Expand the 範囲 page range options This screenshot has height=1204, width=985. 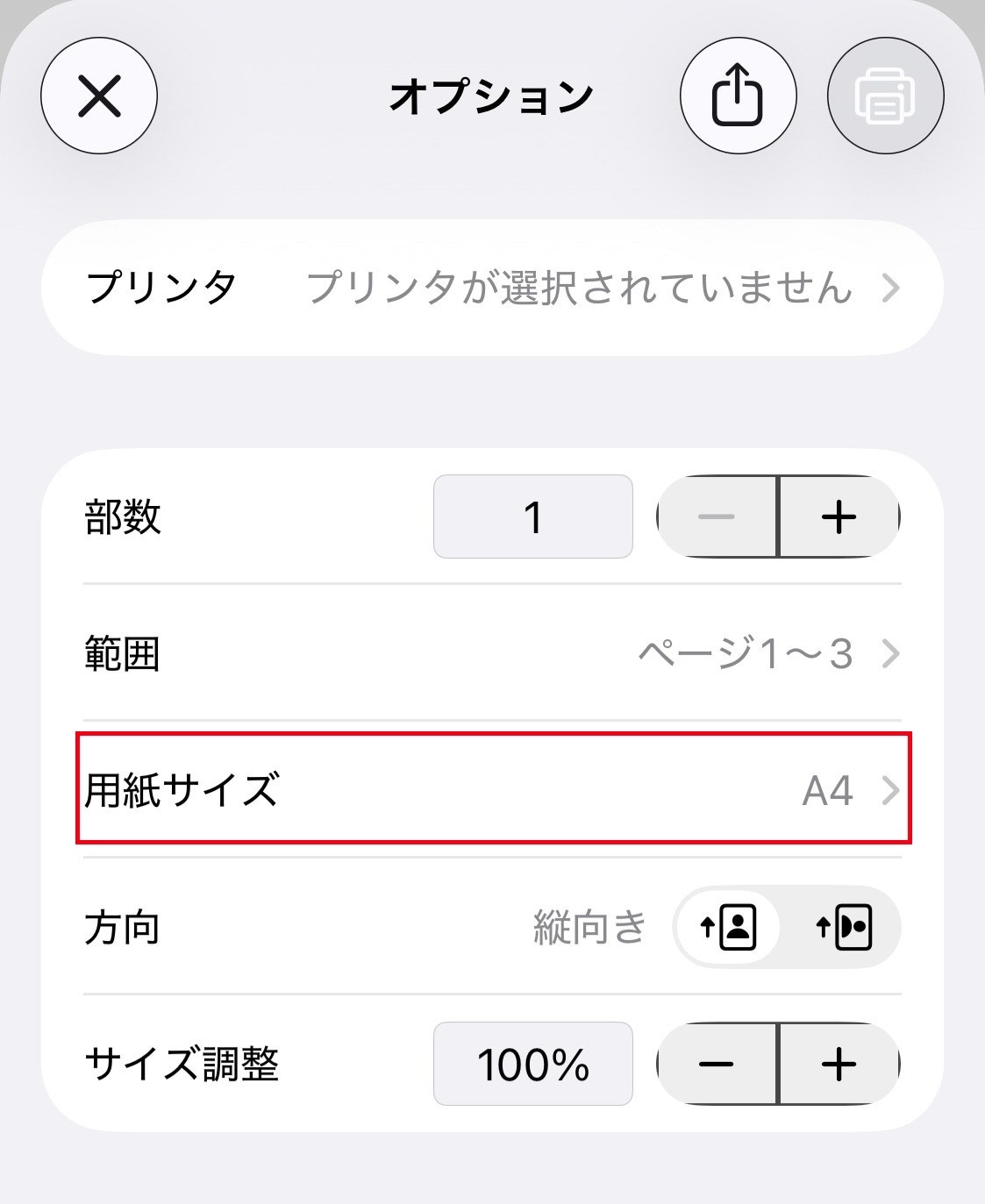[x=491, y=652]
